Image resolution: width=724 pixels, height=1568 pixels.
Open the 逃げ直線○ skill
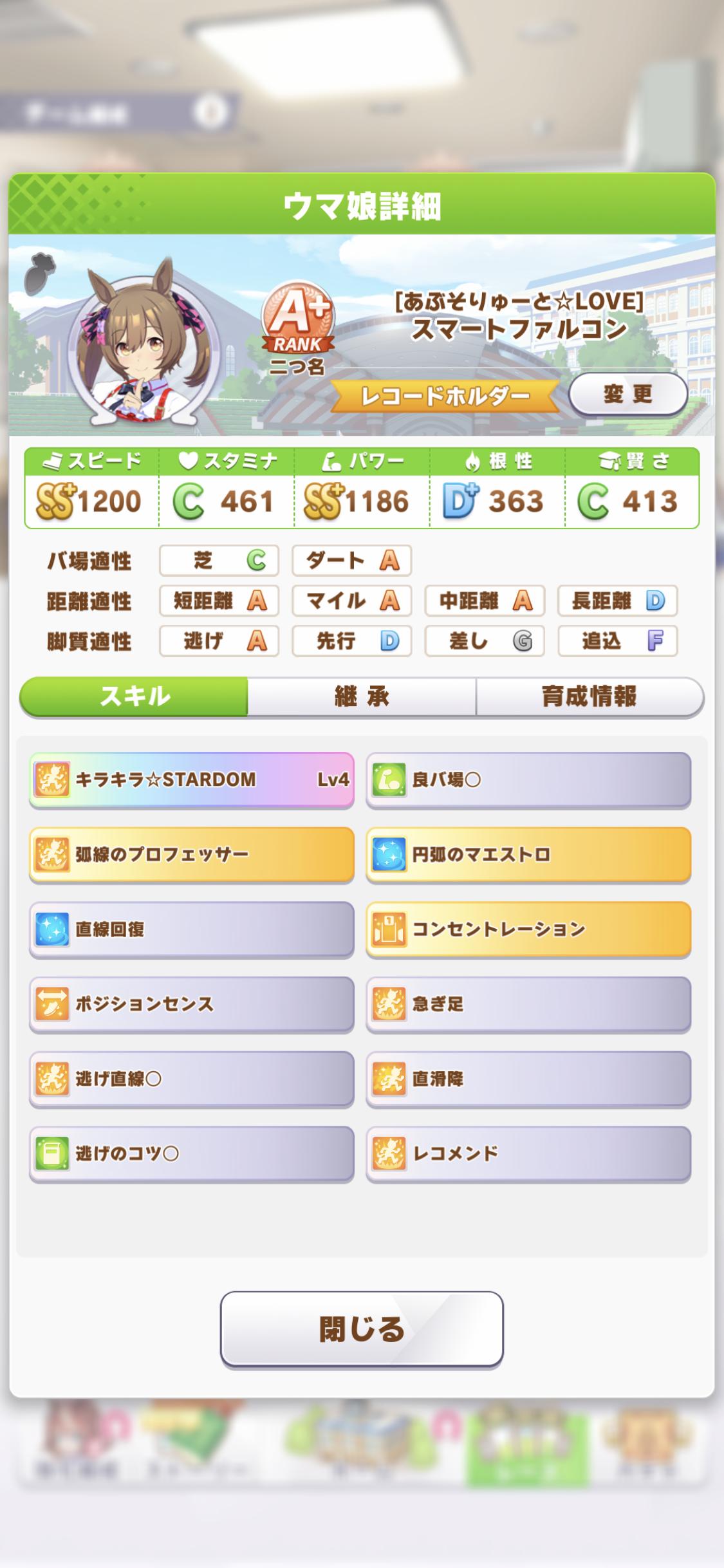pyautogui.click(x=192, y=1078)
